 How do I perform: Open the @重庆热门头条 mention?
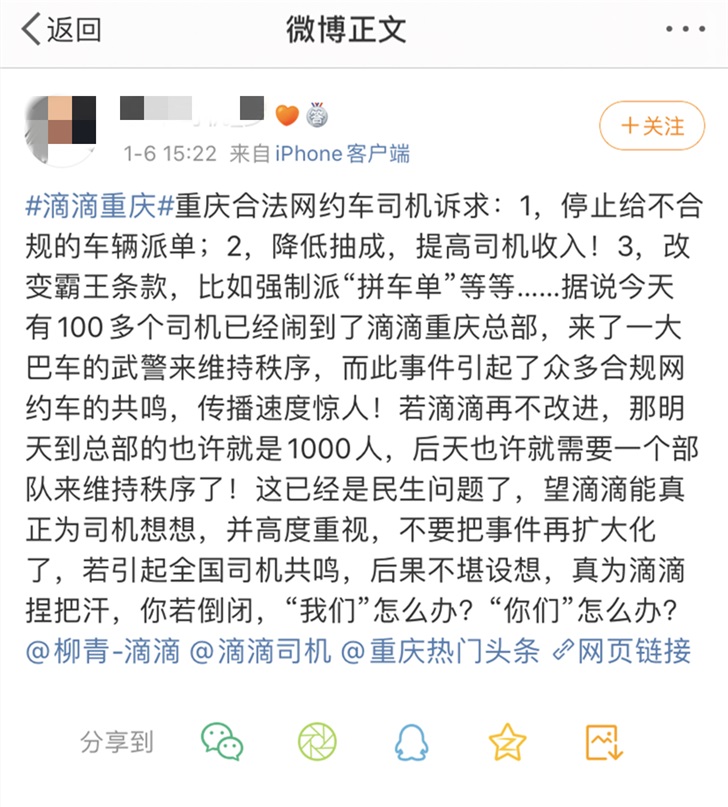click(x=440, y=652)
